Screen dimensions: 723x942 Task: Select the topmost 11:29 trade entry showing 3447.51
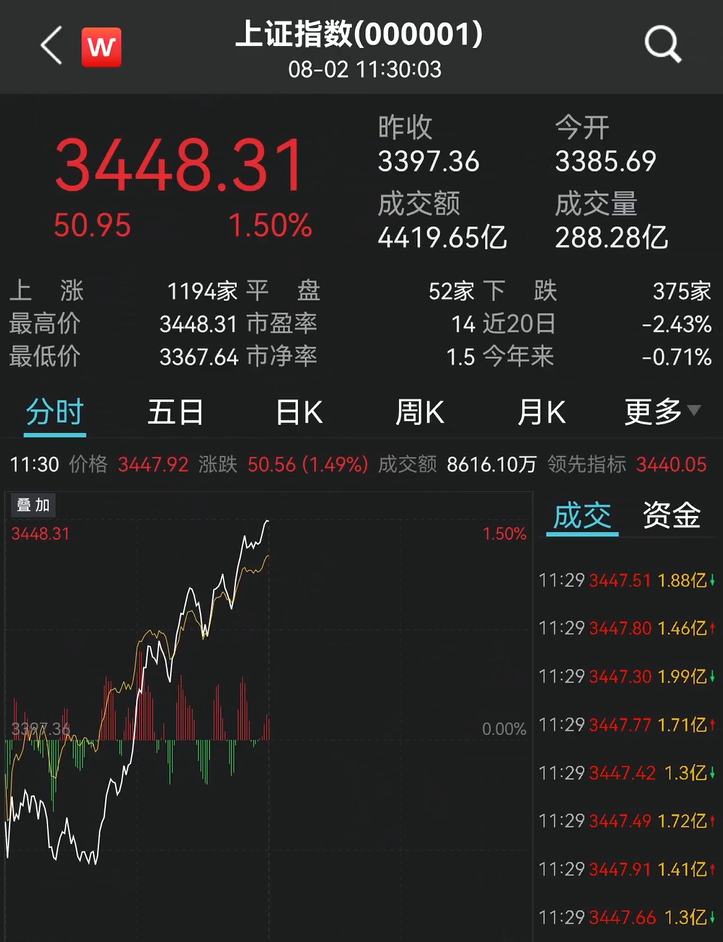(620, 578)
